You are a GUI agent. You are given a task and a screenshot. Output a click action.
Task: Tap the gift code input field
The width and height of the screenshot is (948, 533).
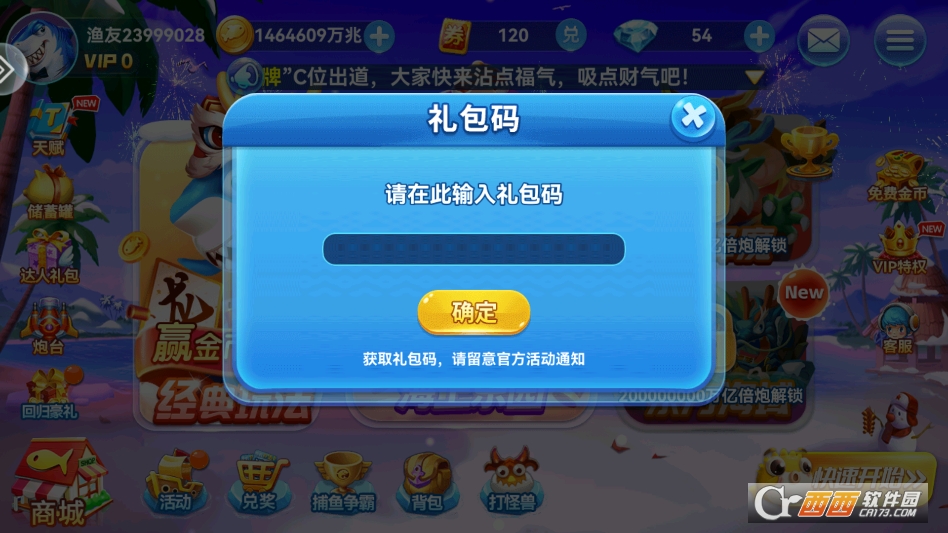point(473,249)
